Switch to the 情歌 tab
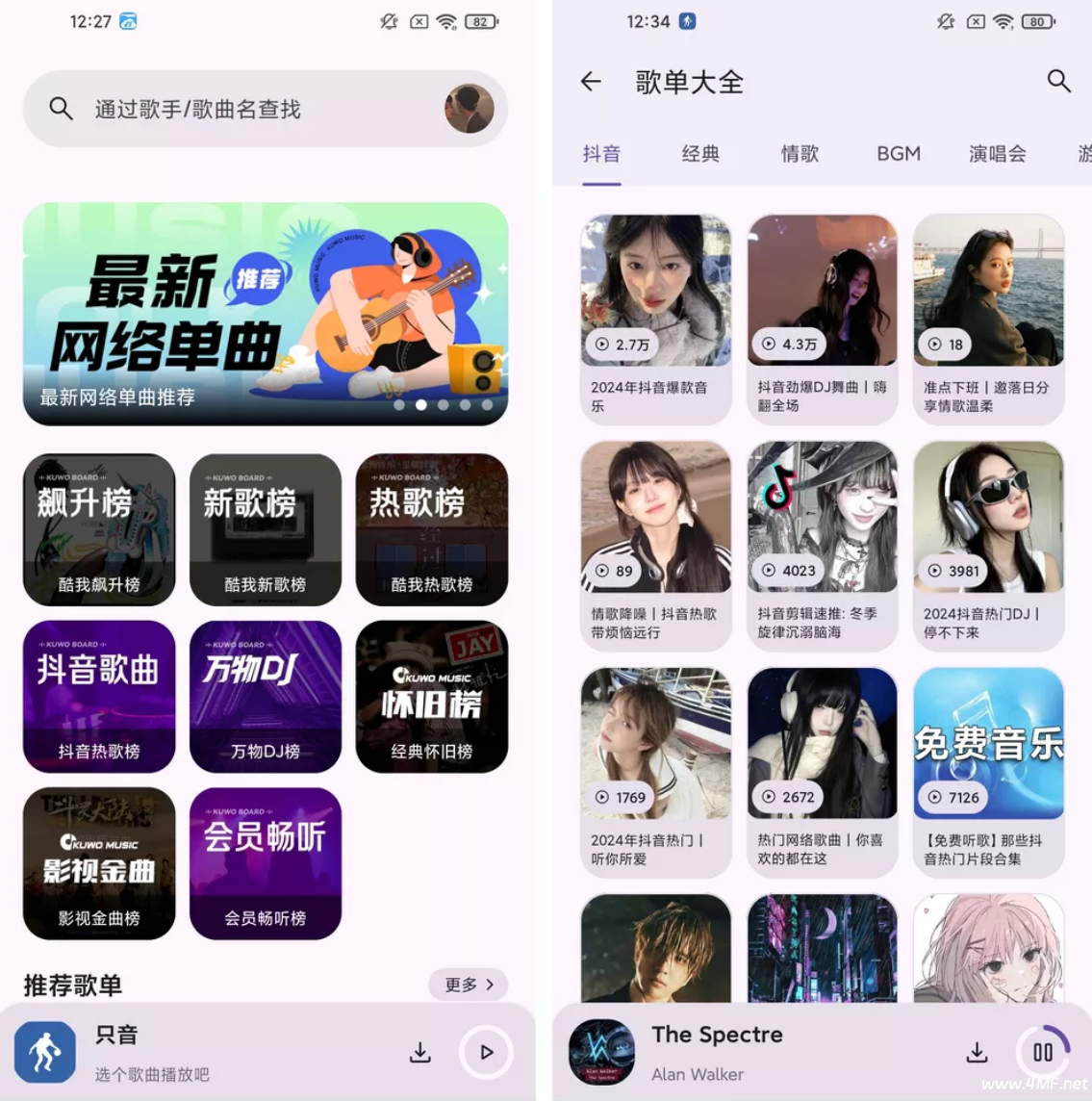The height and width of the screenshot is (1101, 1092). click(800, 154)
